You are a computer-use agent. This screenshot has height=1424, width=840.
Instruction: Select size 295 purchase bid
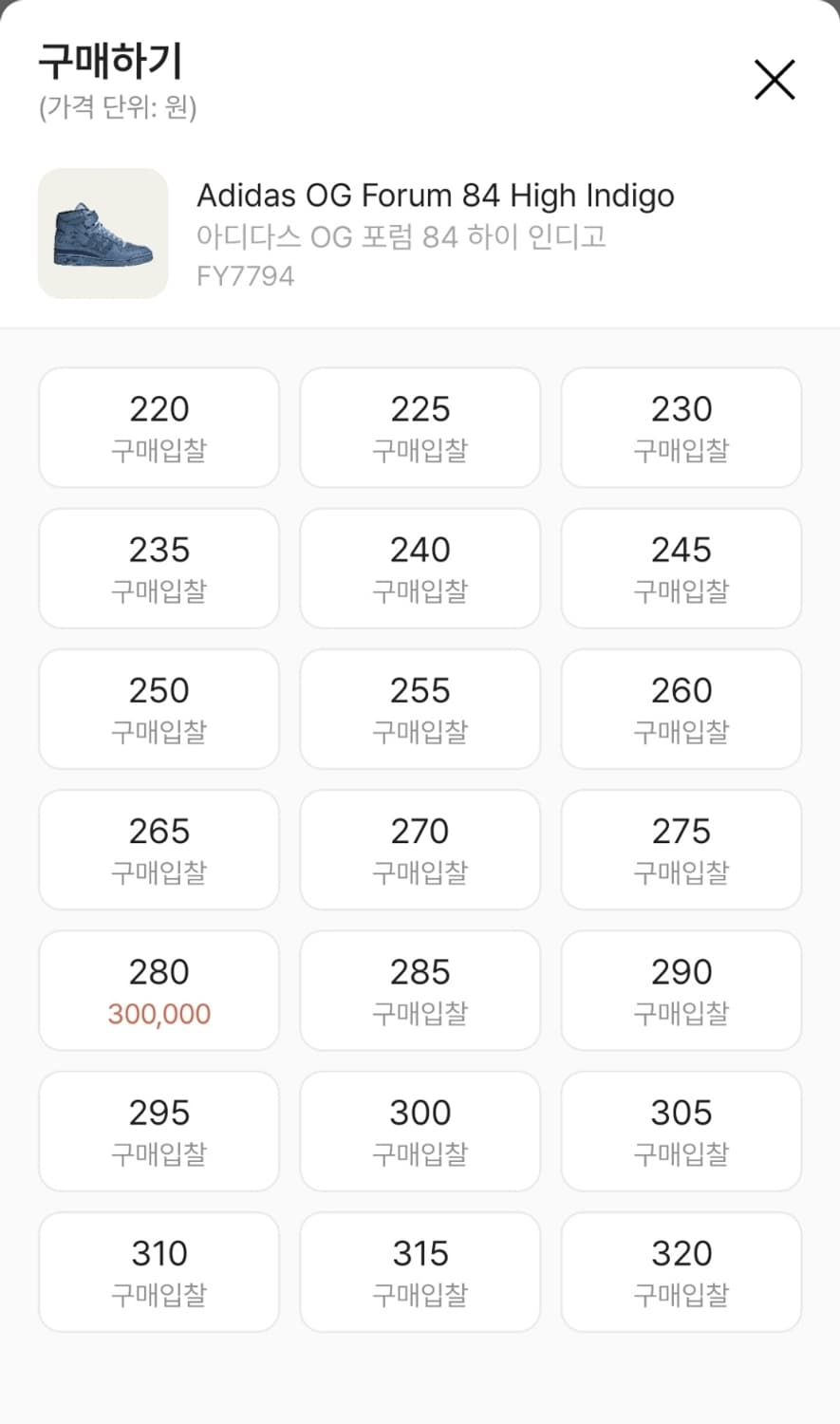pos(159,1131)
